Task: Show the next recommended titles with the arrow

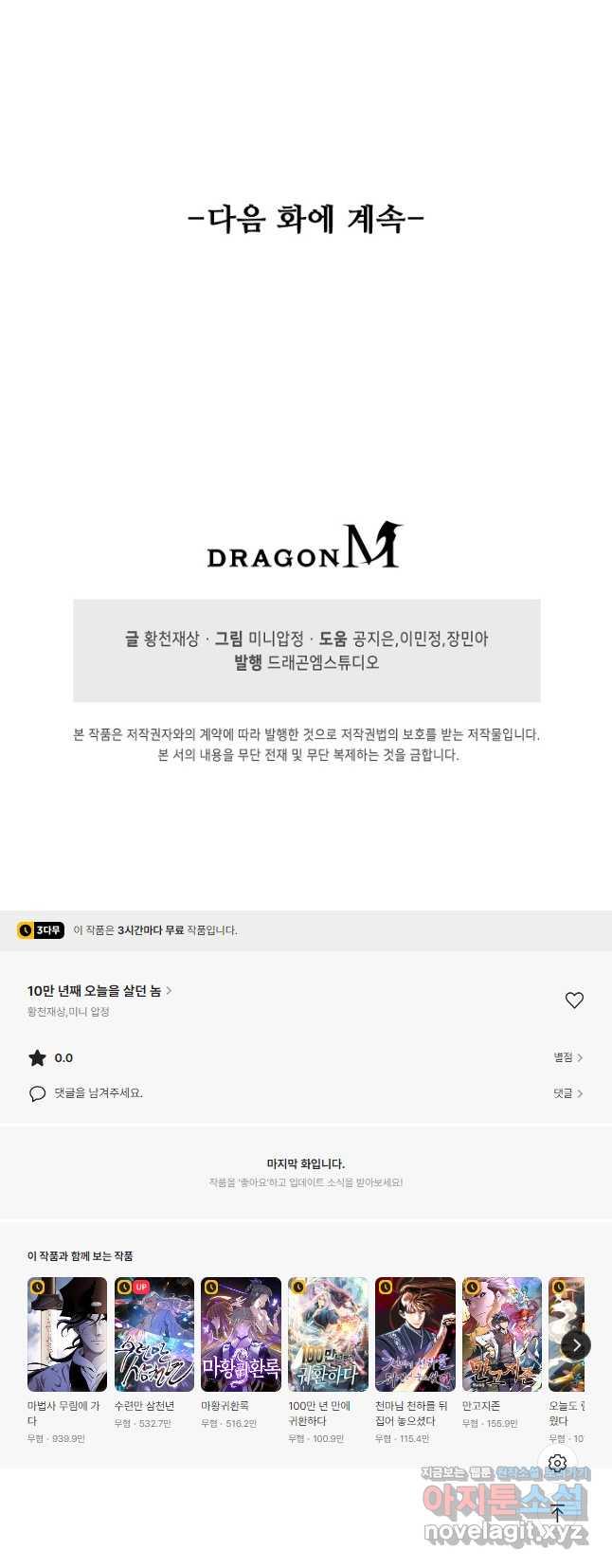Action: tap(576, 1345)
